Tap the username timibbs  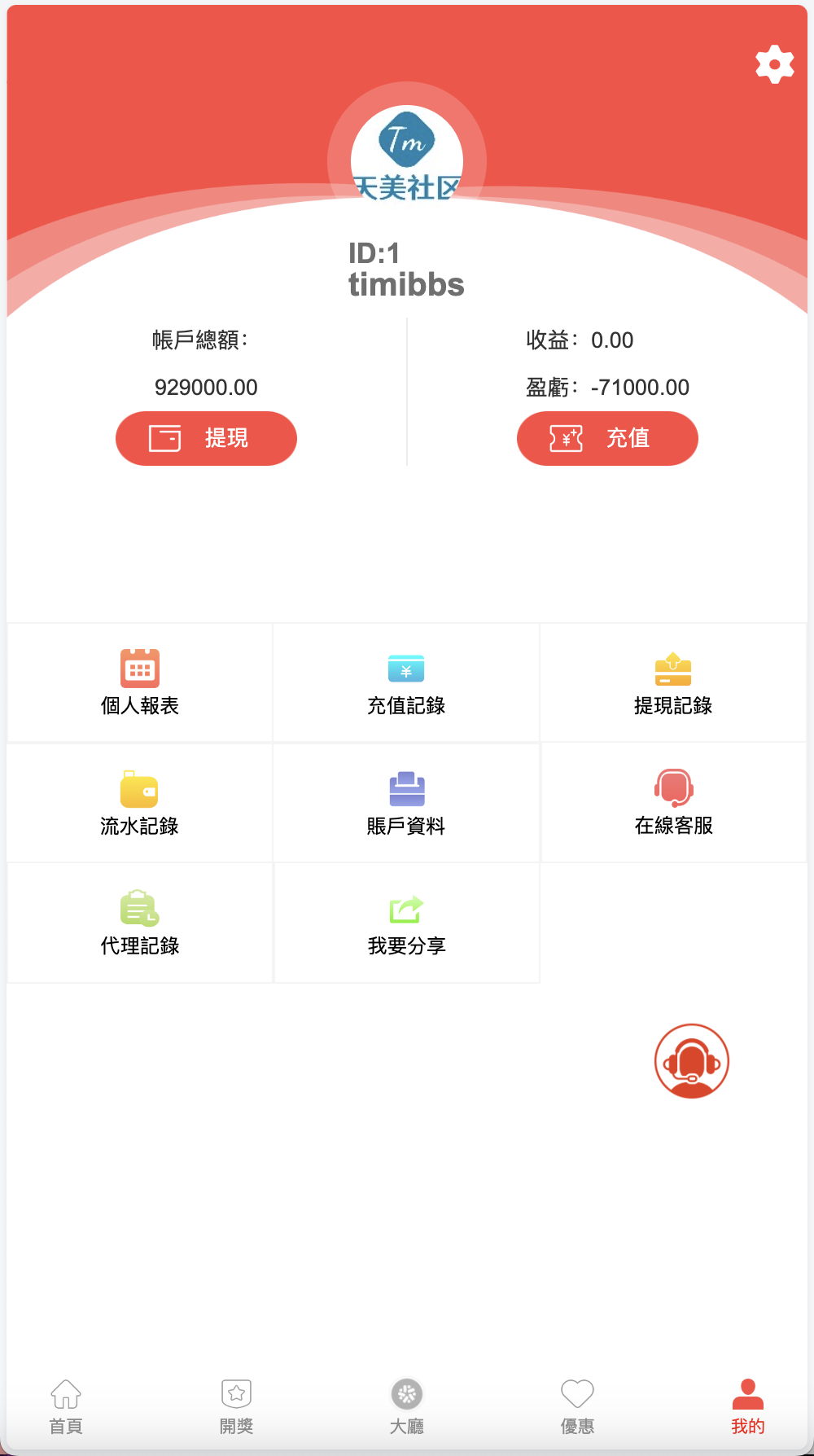pos(406,285)
